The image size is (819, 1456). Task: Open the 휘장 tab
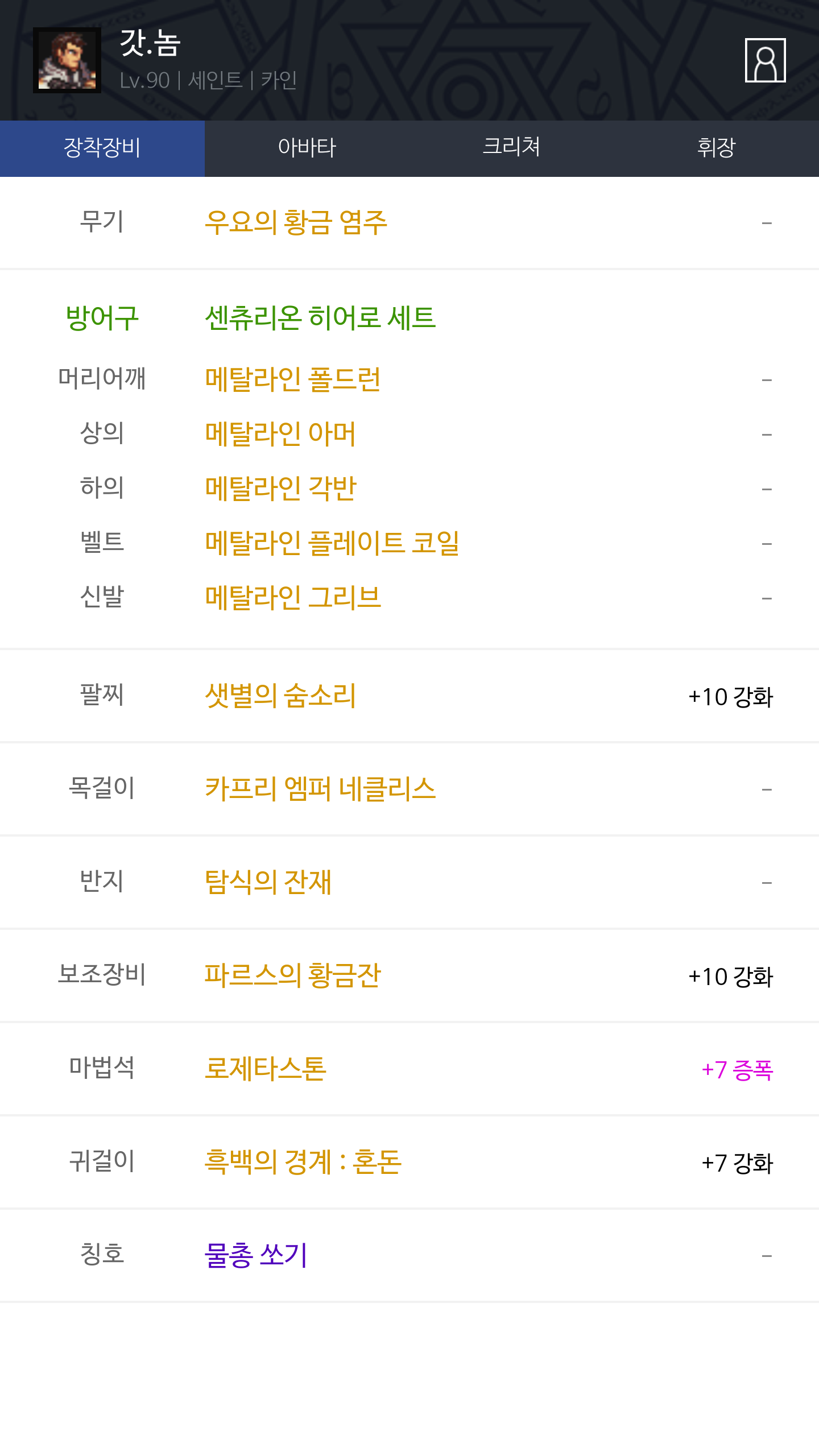(x=717, y=148)
